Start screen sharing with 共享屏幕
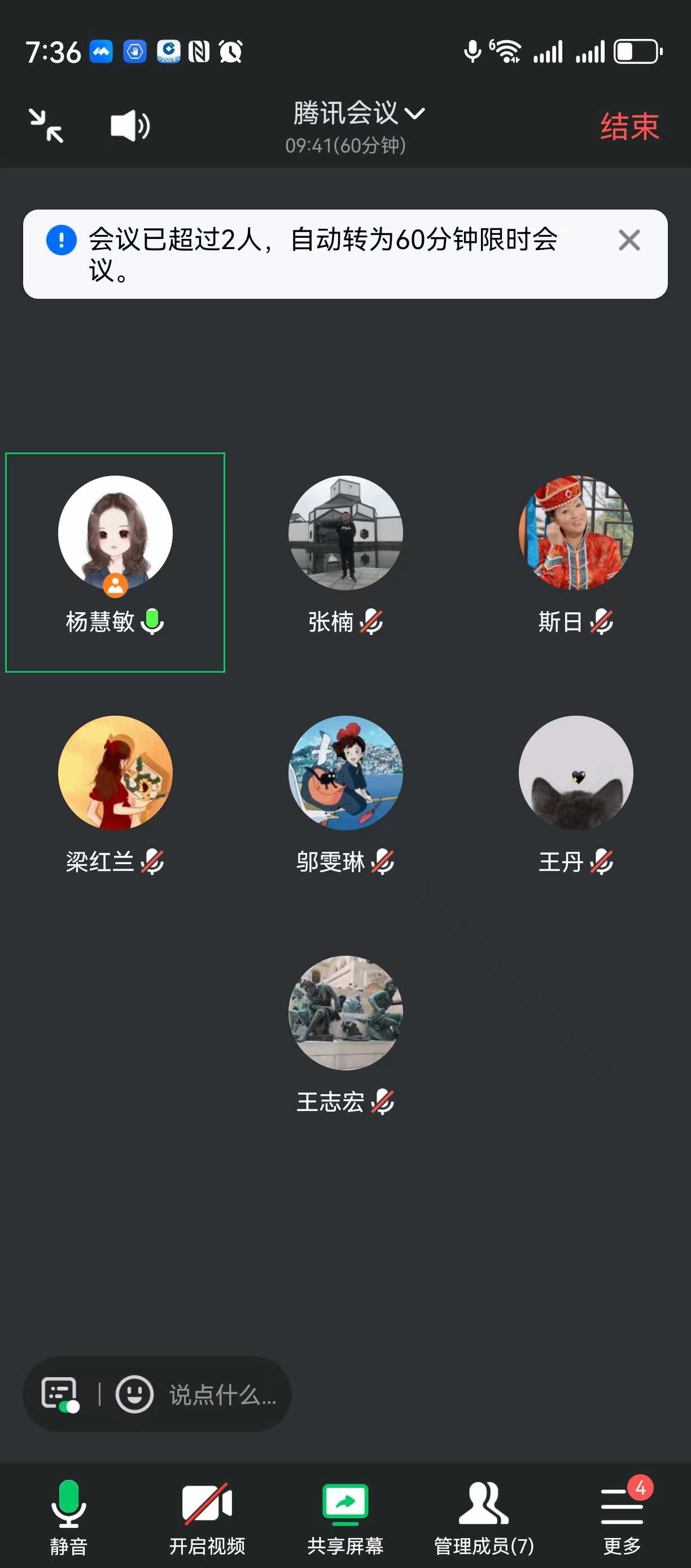Viewport: 691px width, 1568px height. pyautogui.click(x=345, y=1517)
